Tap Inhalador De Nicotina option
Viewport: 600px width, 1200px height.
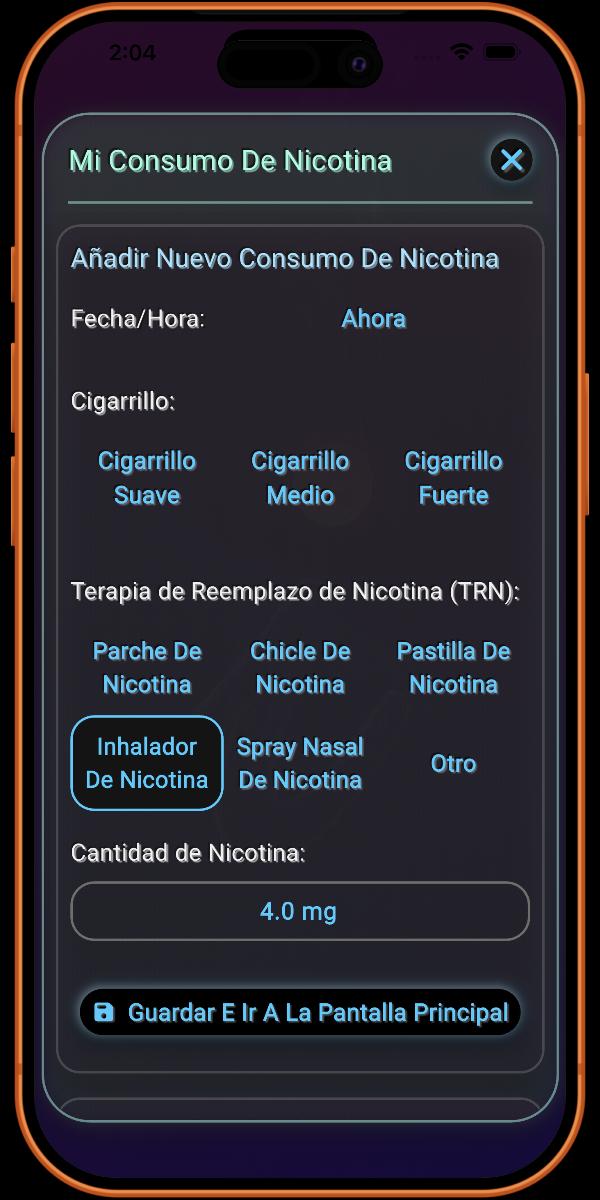147,763
